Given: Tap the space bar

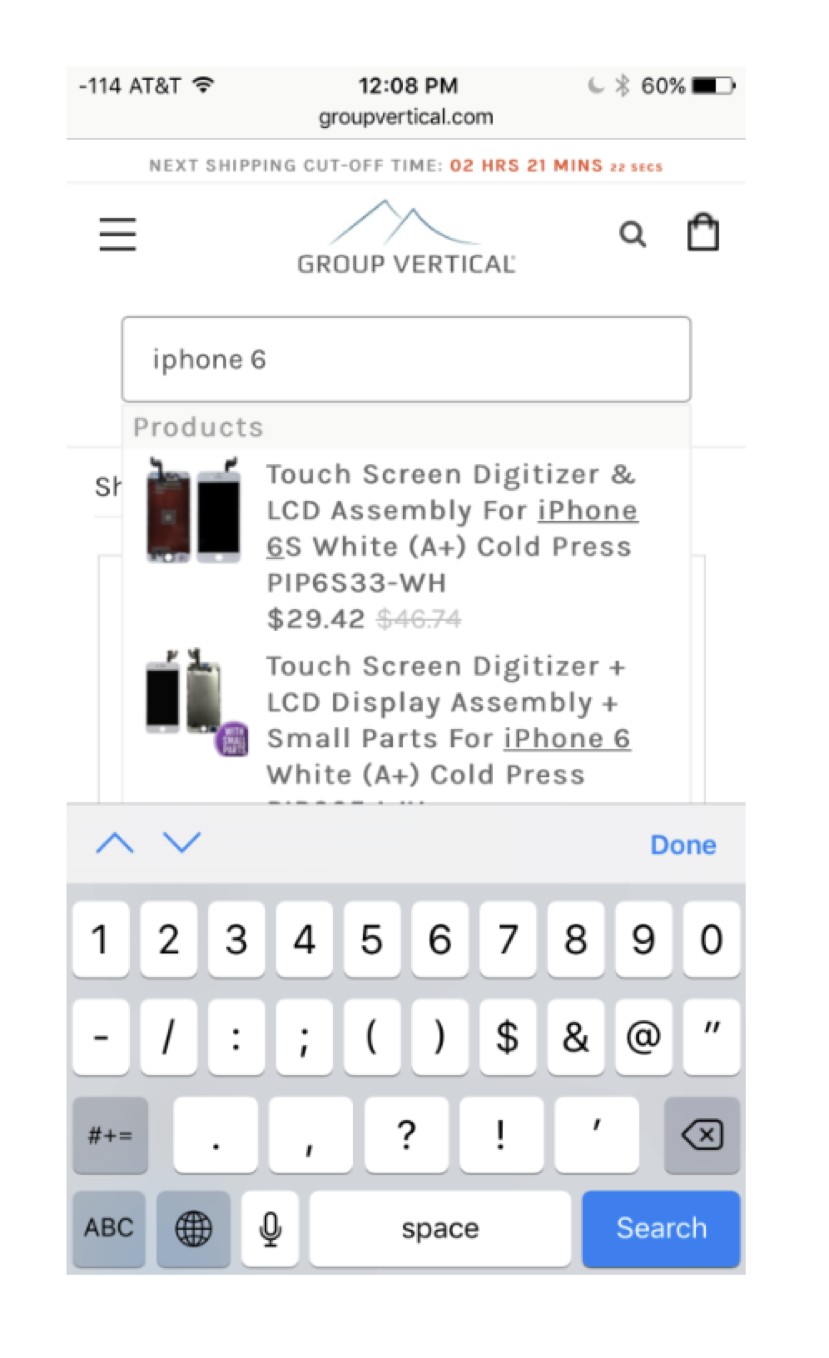Looking at the screenshot, I should 440,1228.
